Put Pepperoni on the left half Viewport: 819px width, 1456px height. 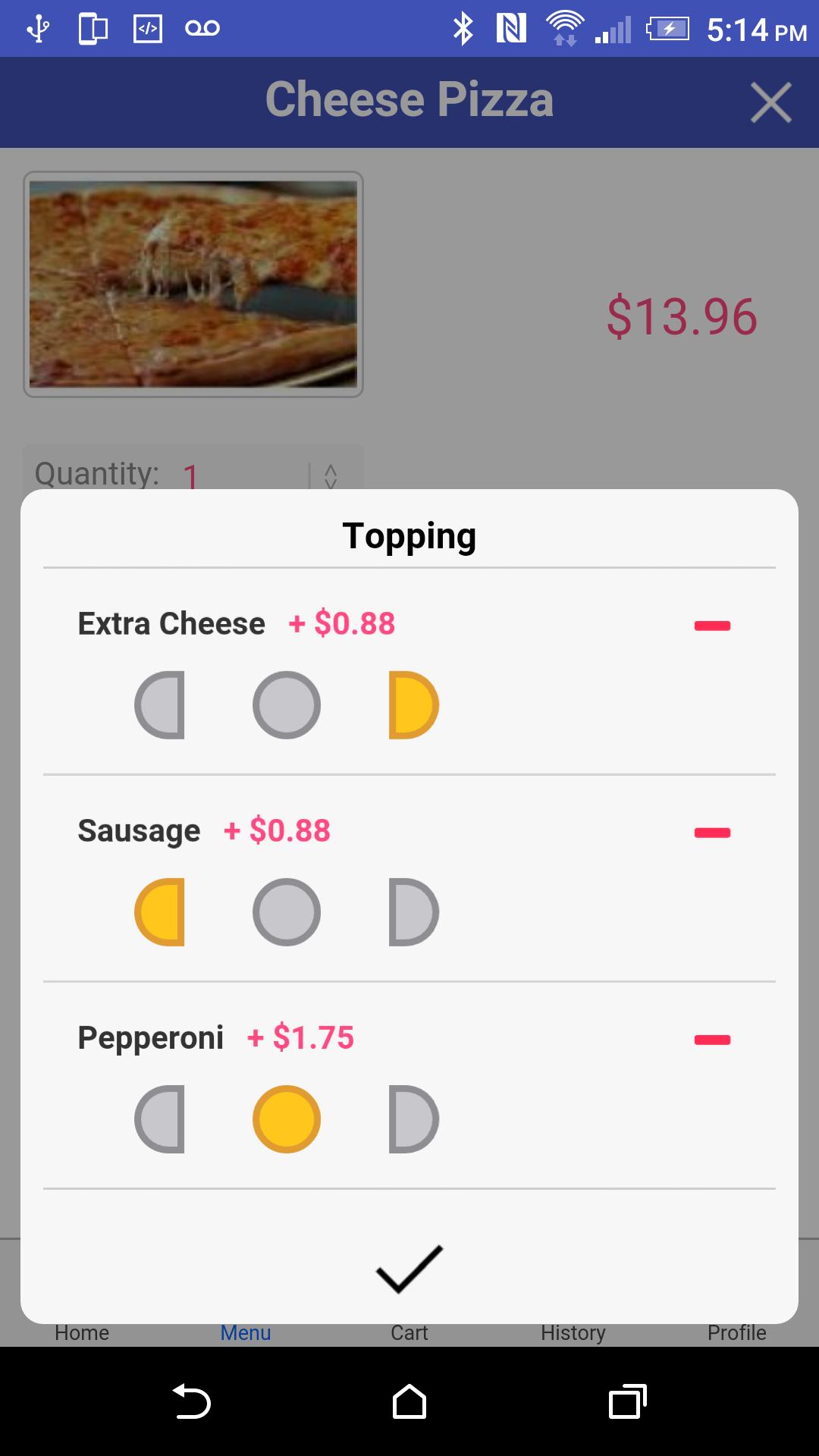pyautogui.click(x=162, y=1119)
